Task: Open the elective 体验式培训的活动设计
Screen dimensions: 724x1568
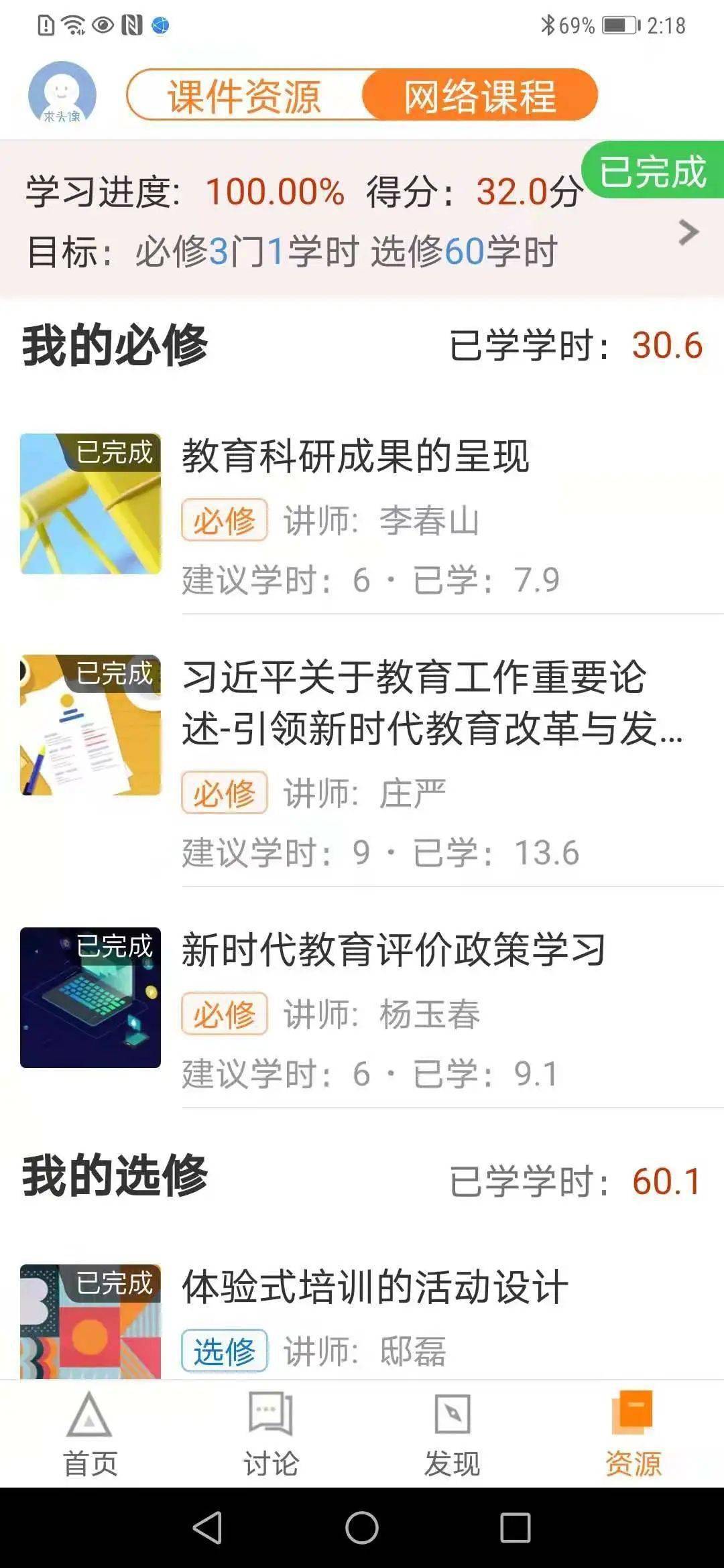Action: coord(375,1287)
